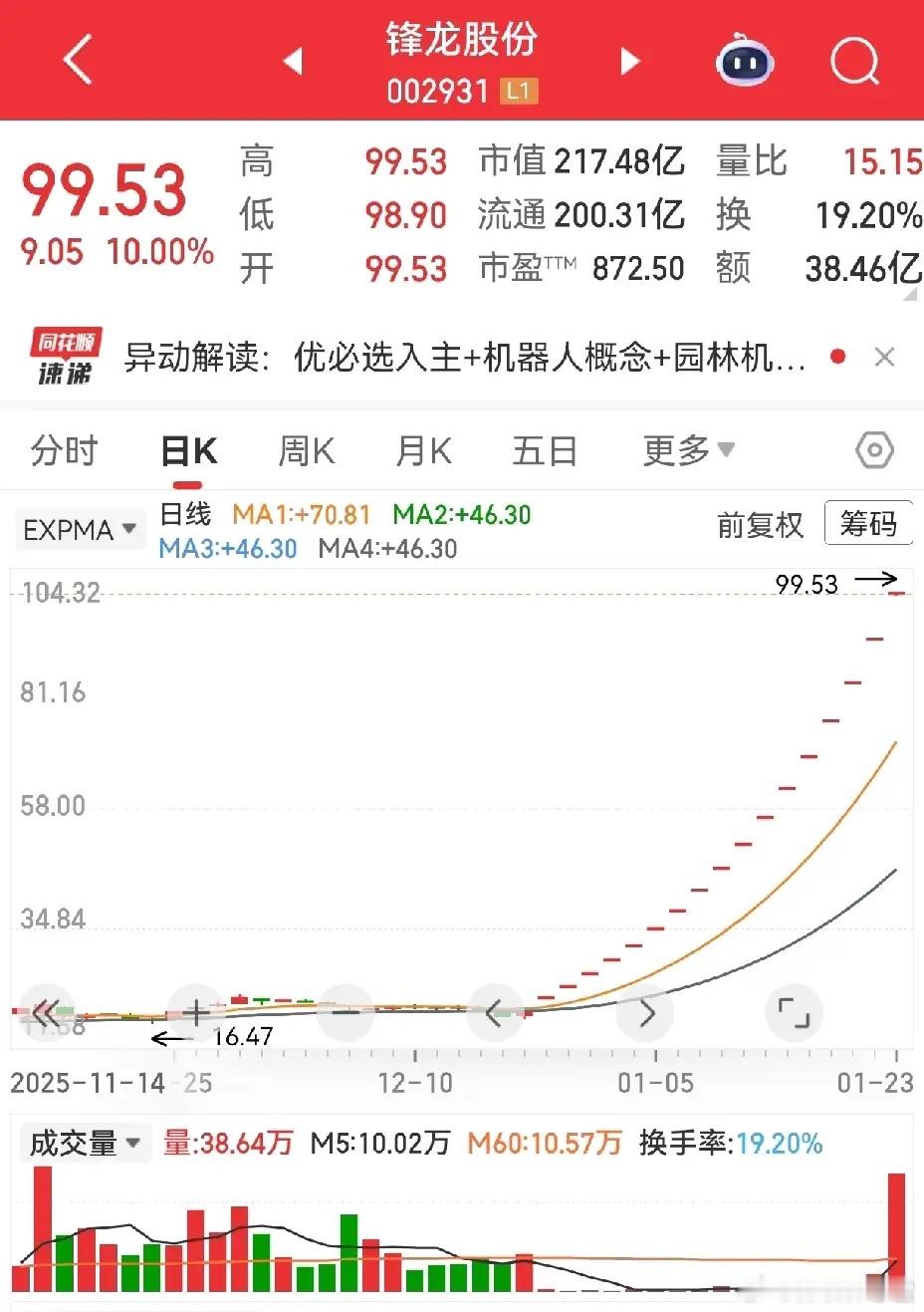The height and width of the screenshot is (1312, 924).
Task: Tap the back arrow to leave stock page
Action: pos(78,60)
